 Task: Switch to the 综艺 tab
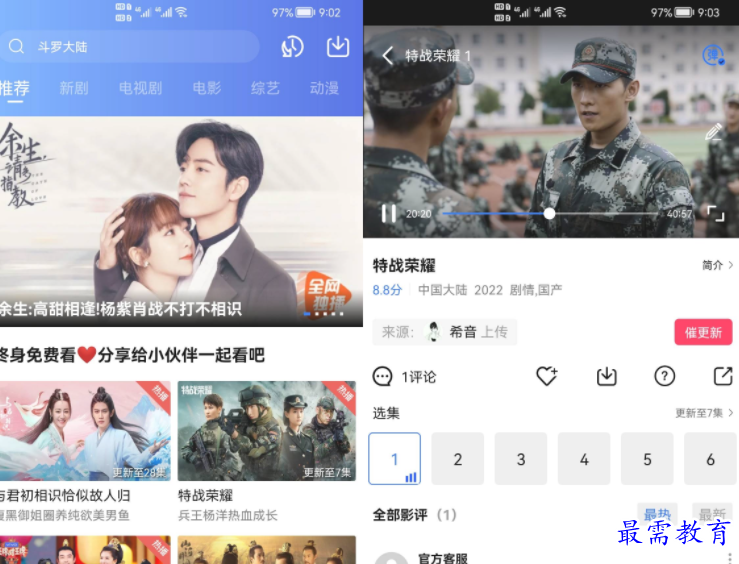coord(265,88)
